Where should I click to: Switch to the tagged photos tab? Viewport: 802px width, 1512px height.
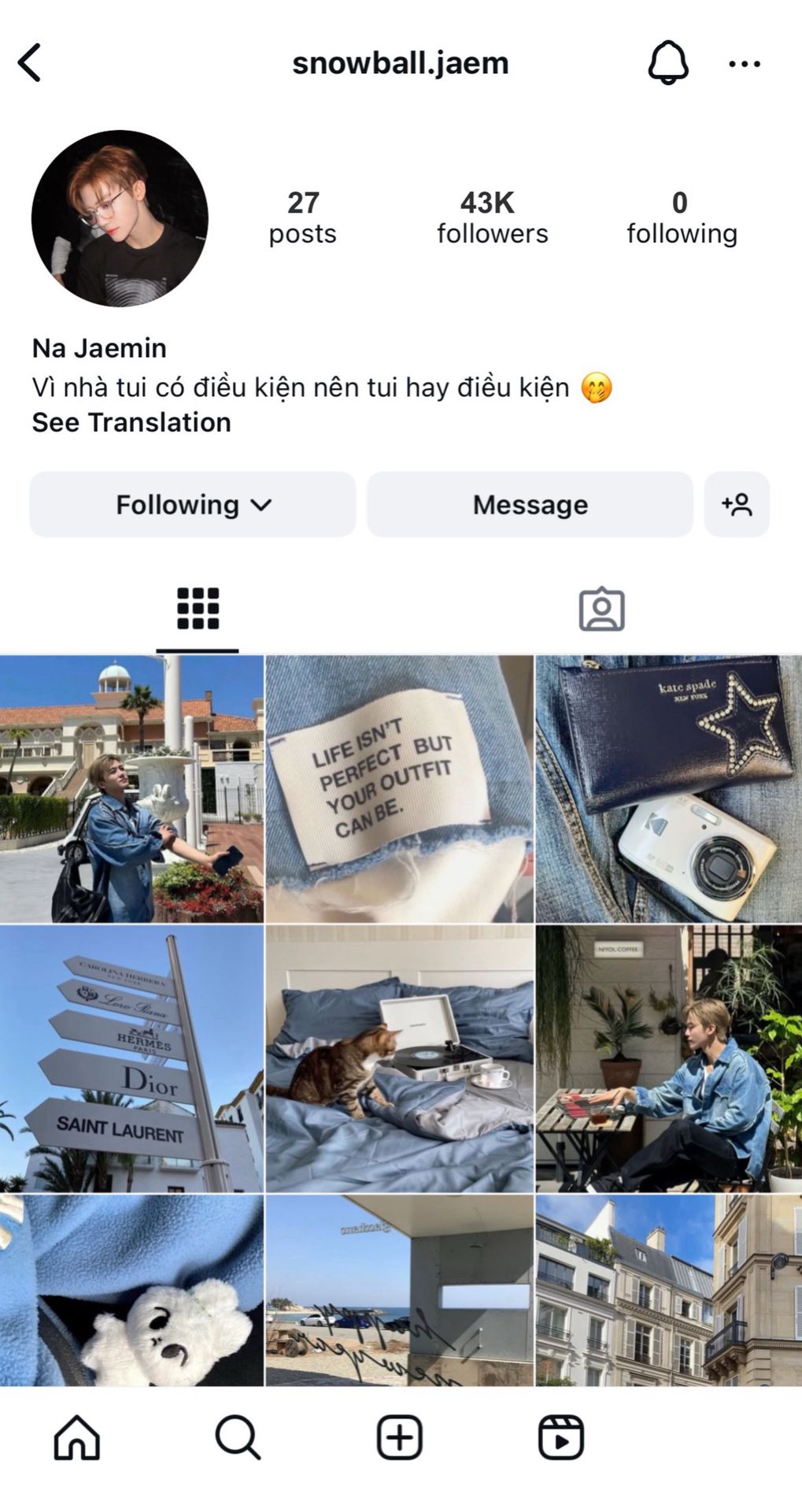(602, 609)
